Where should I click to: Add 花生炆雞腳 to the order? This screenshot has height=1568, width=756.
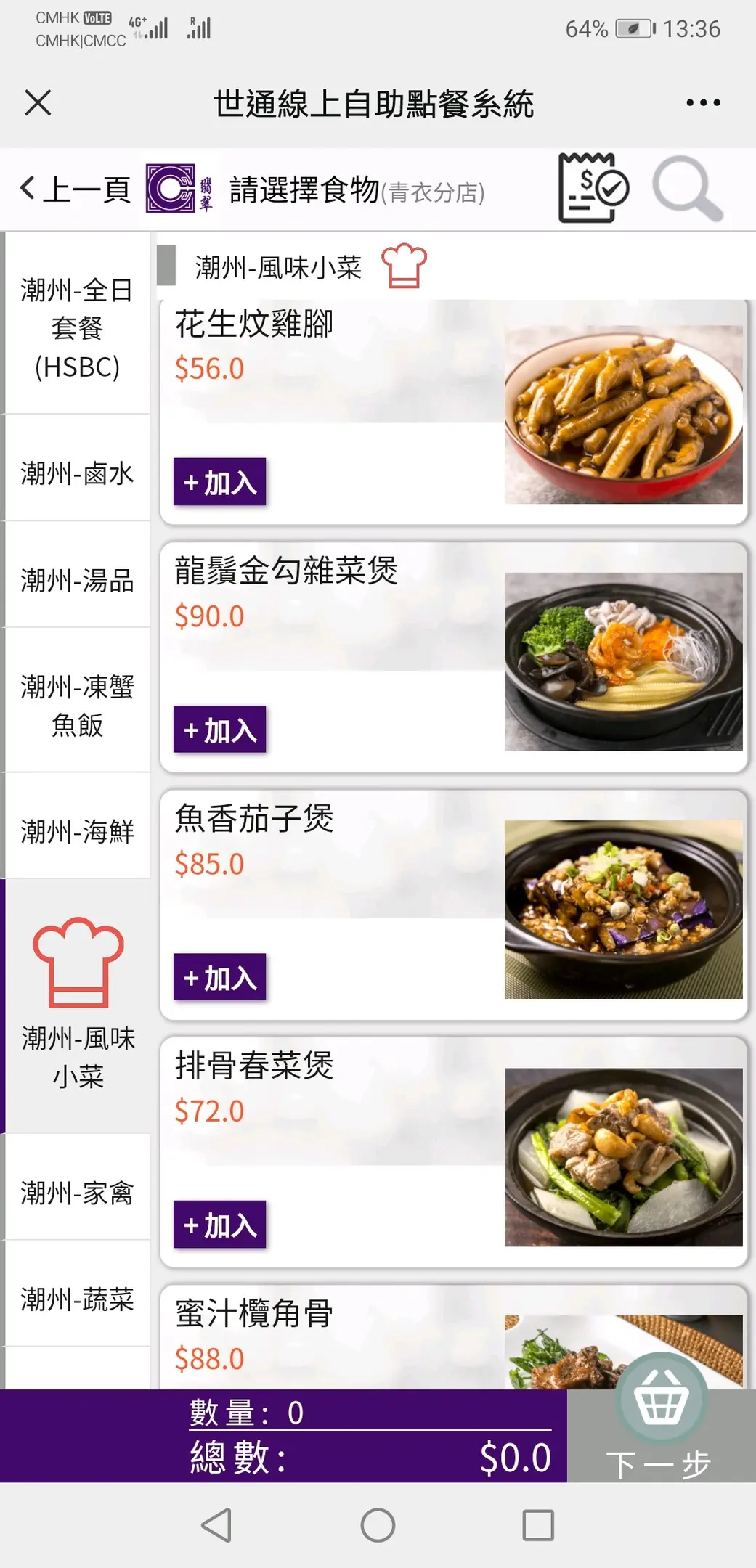(219, 482)
